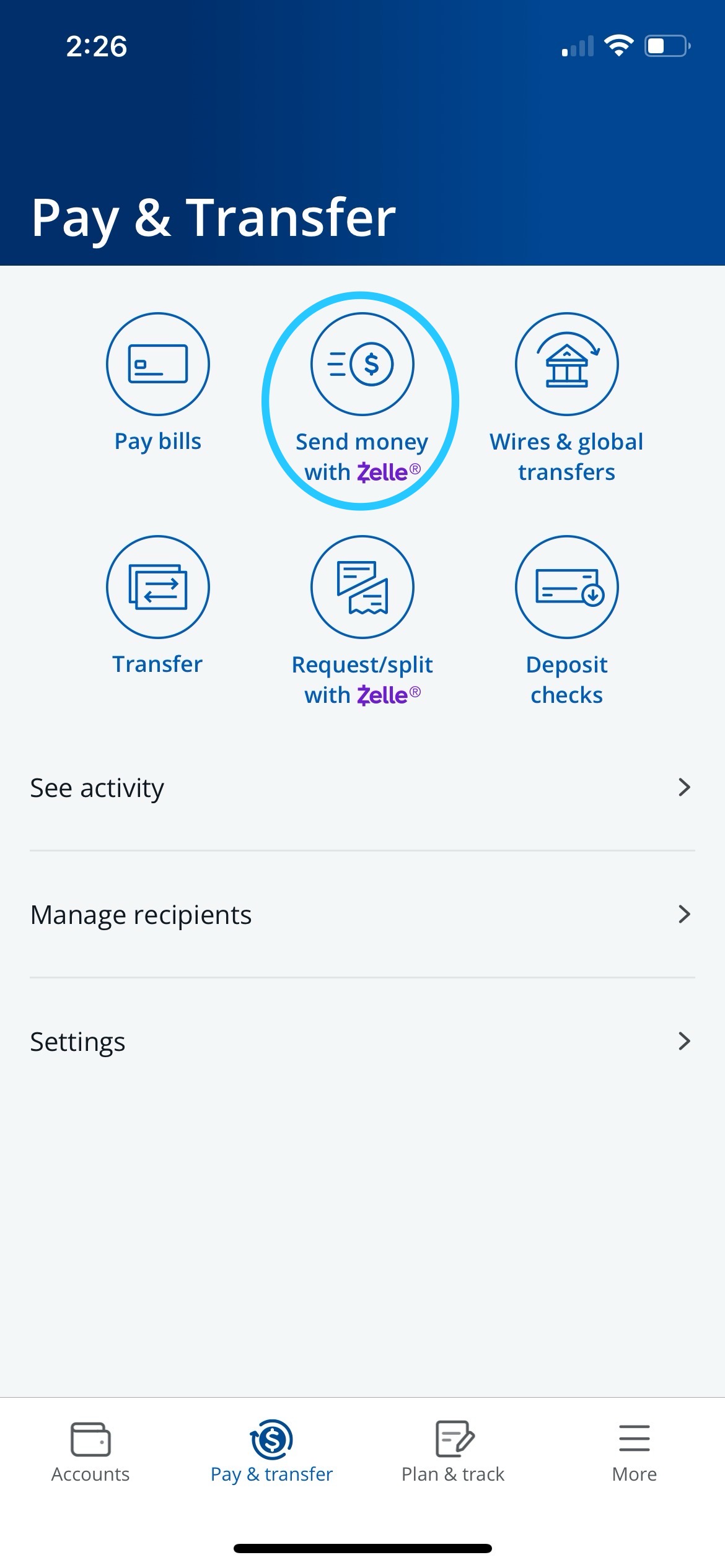Tap the Pay & transfer tab

[x=271, y=1452]
